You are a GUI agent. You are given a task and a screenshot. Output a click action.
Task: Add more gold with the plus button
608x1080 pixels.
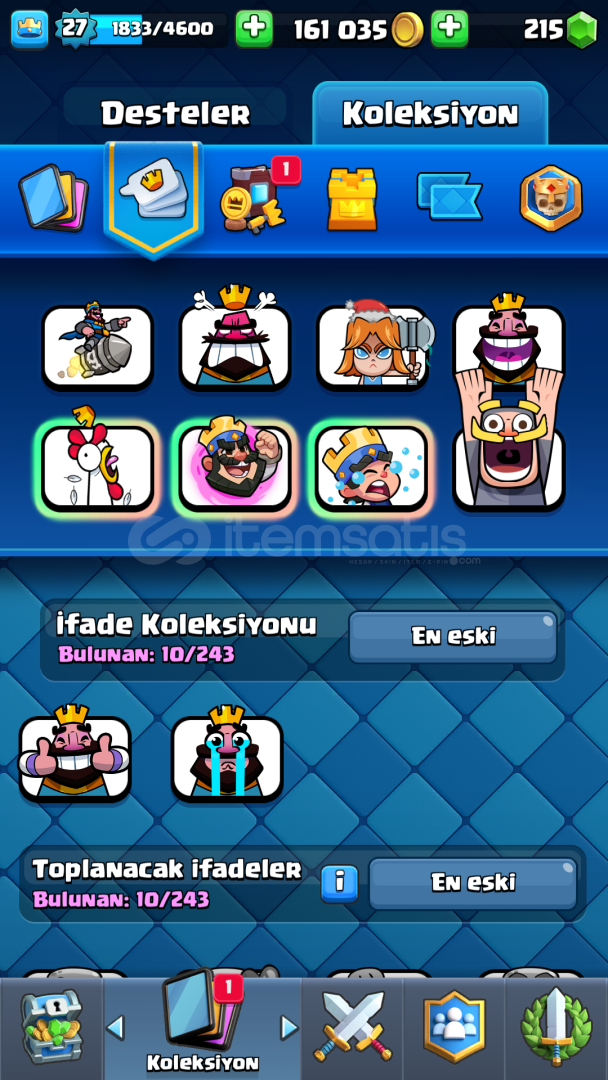(x=450, y=28)
